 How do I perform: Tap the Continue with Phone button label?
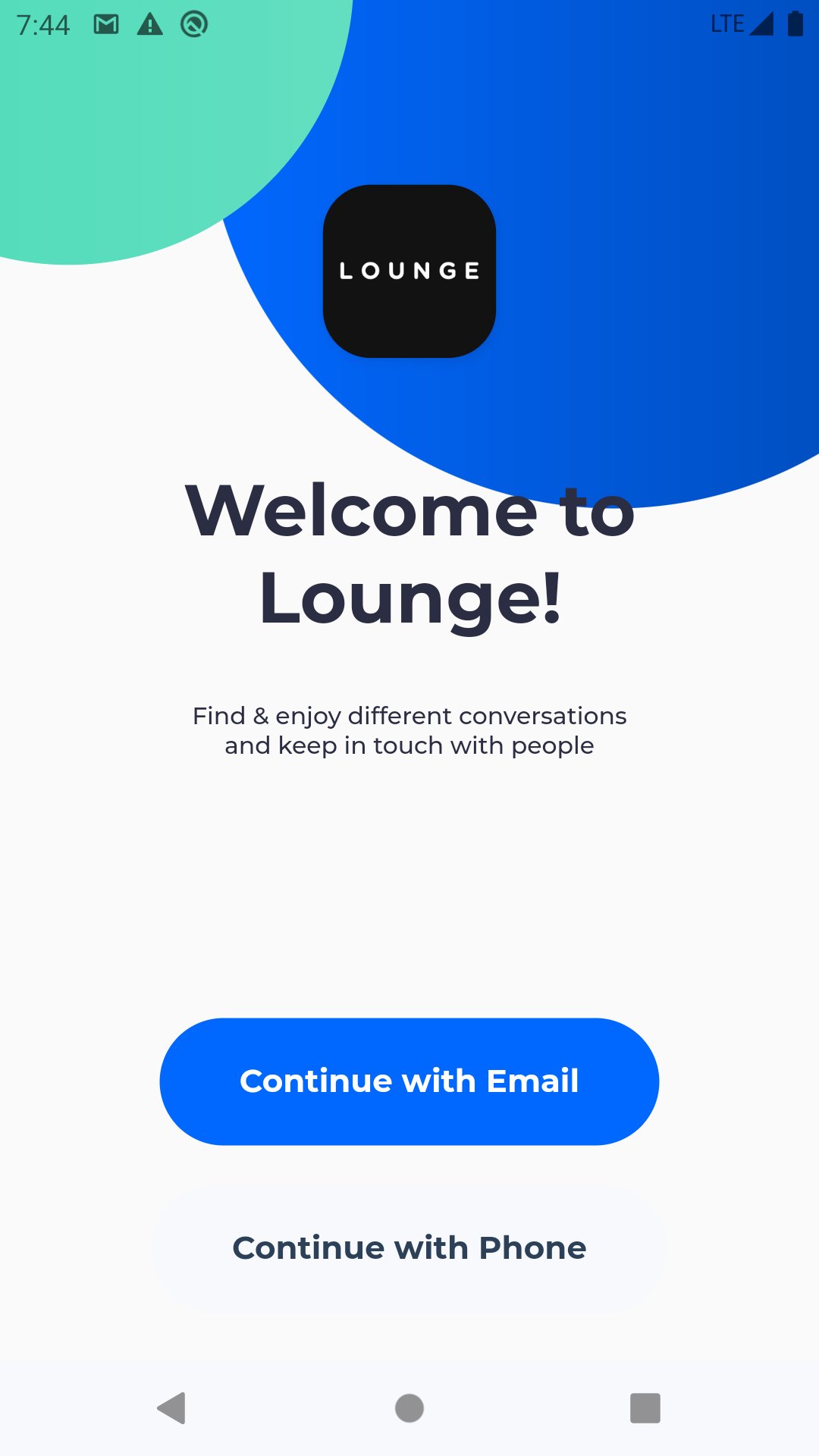(409, 1247)
